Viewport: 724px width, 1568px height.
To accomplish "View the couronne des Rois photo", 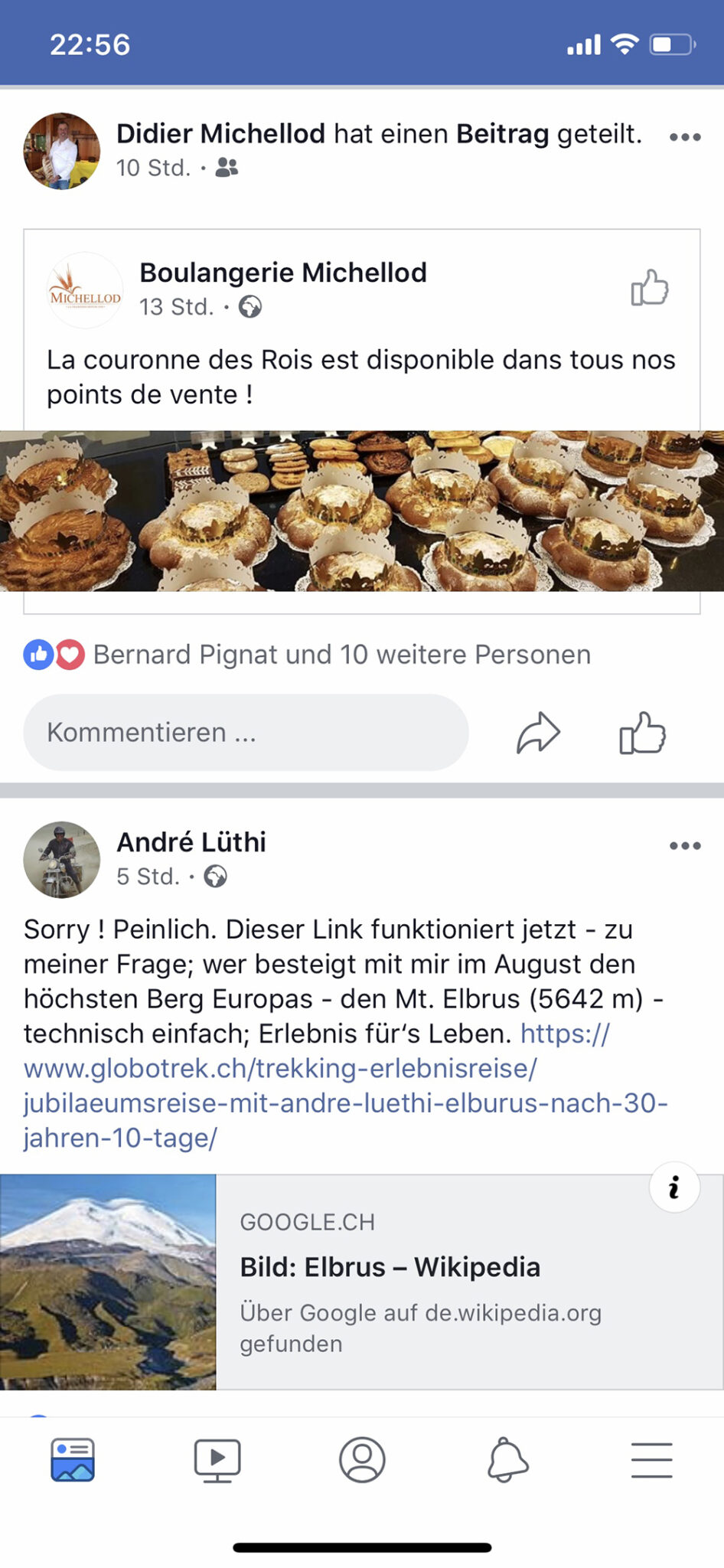I will coord(362,511).
